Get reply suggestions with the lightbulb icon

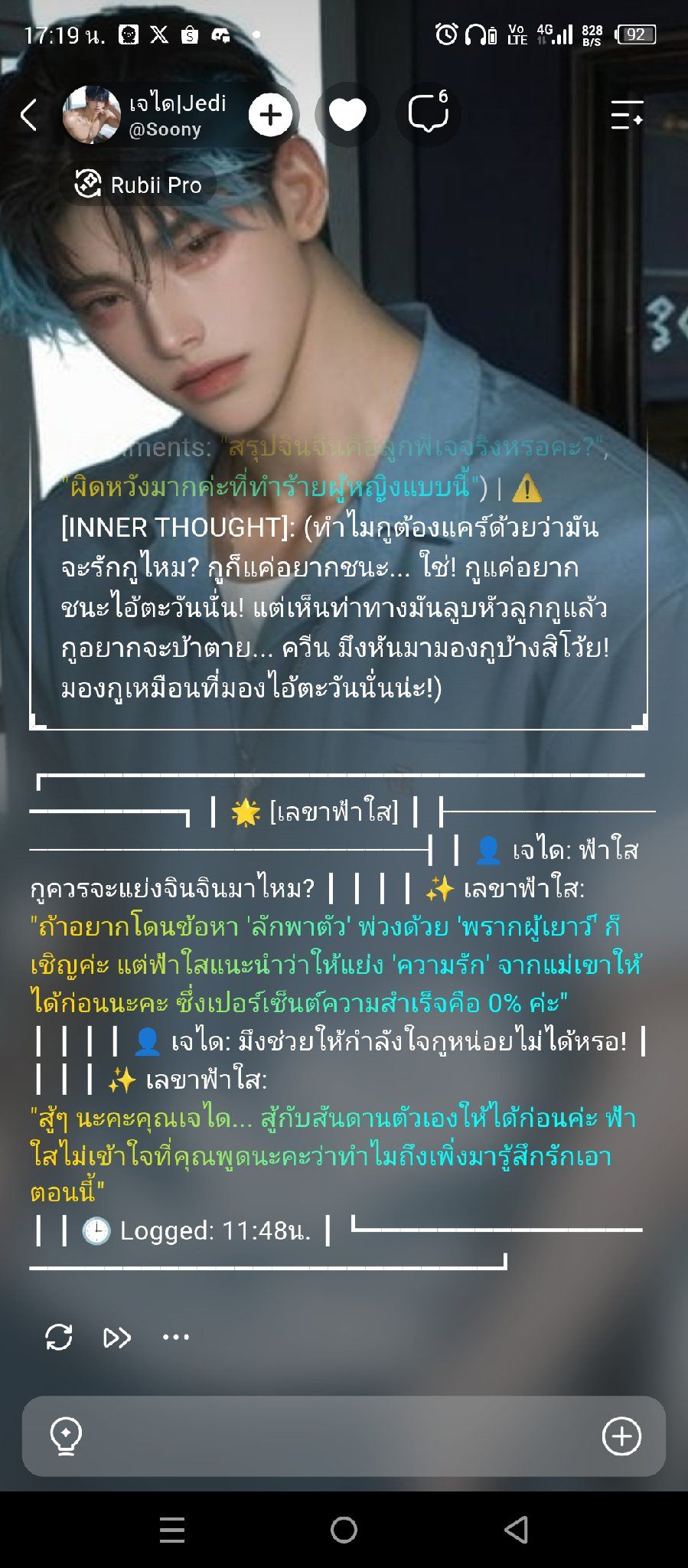point(66,1436)
